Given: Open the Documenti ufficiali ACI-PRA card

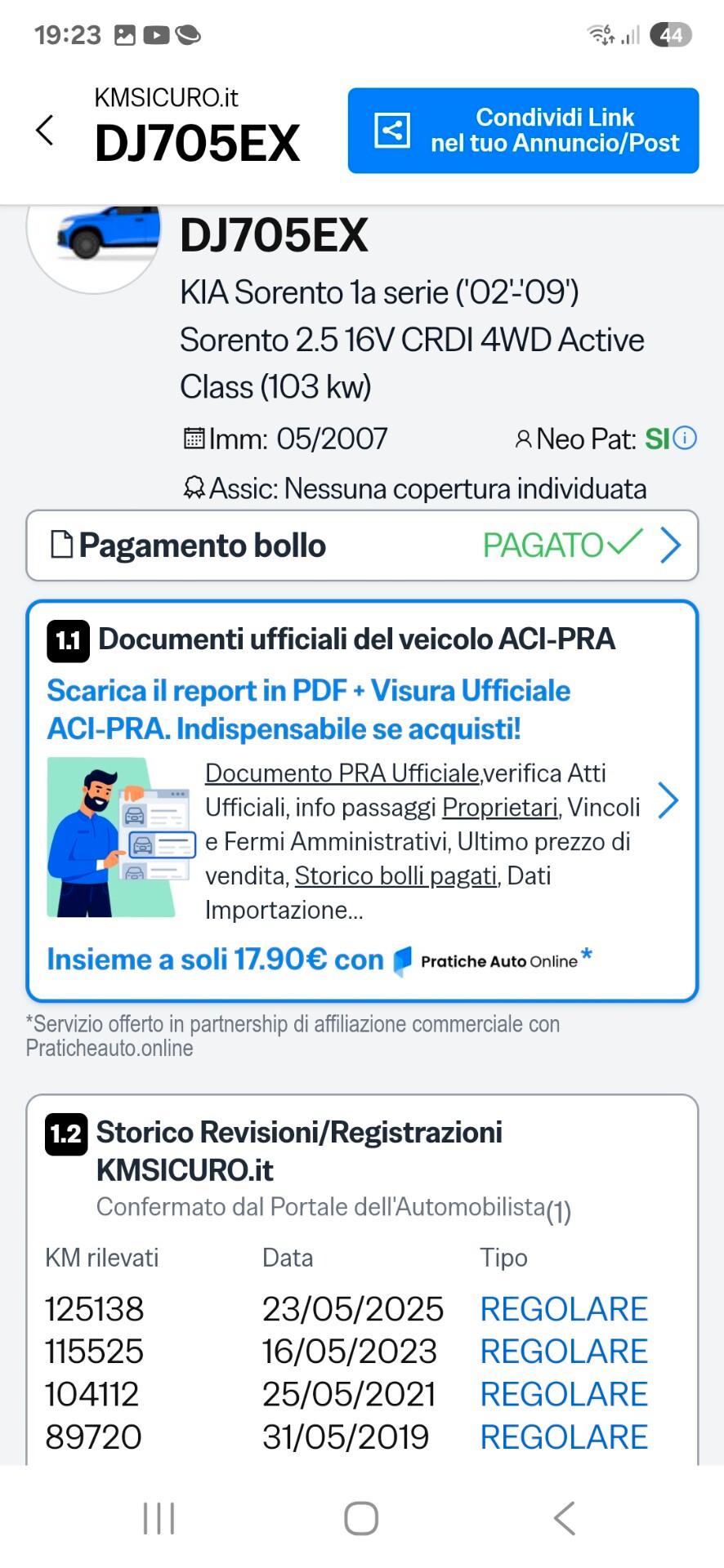Looking at the screenshot, I should tap(362, 800).
